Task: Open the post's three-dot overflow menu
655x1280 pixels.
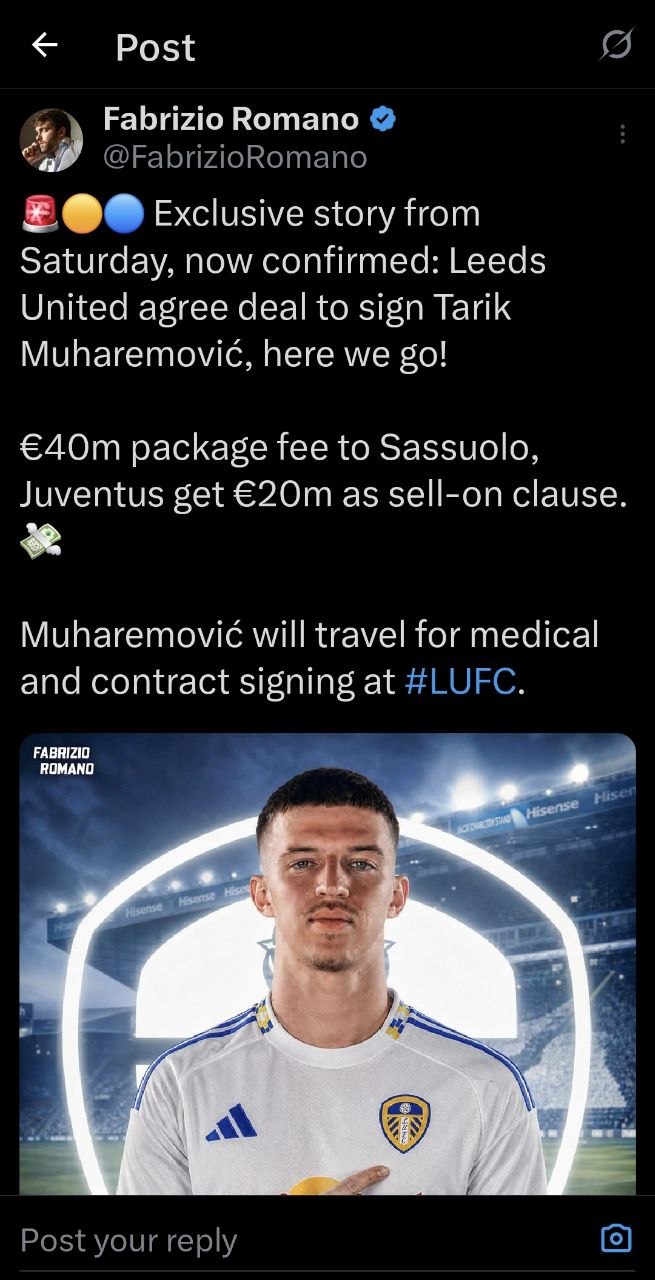Action: coord(622,134)
